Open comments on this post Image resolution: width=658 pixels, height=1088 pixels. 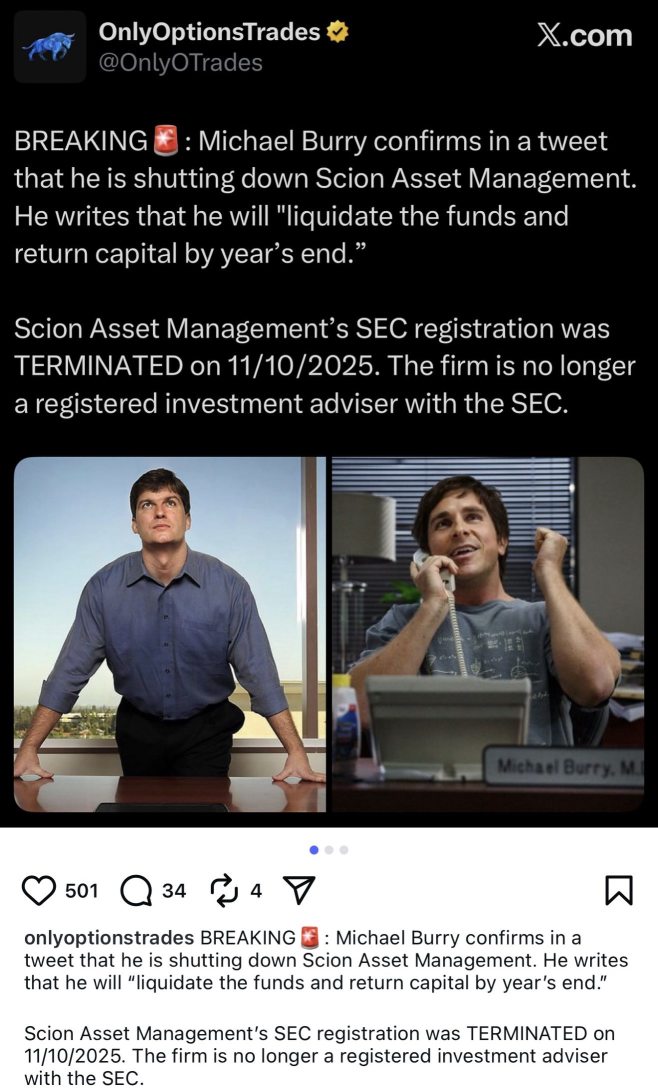(x=136, y=890)
